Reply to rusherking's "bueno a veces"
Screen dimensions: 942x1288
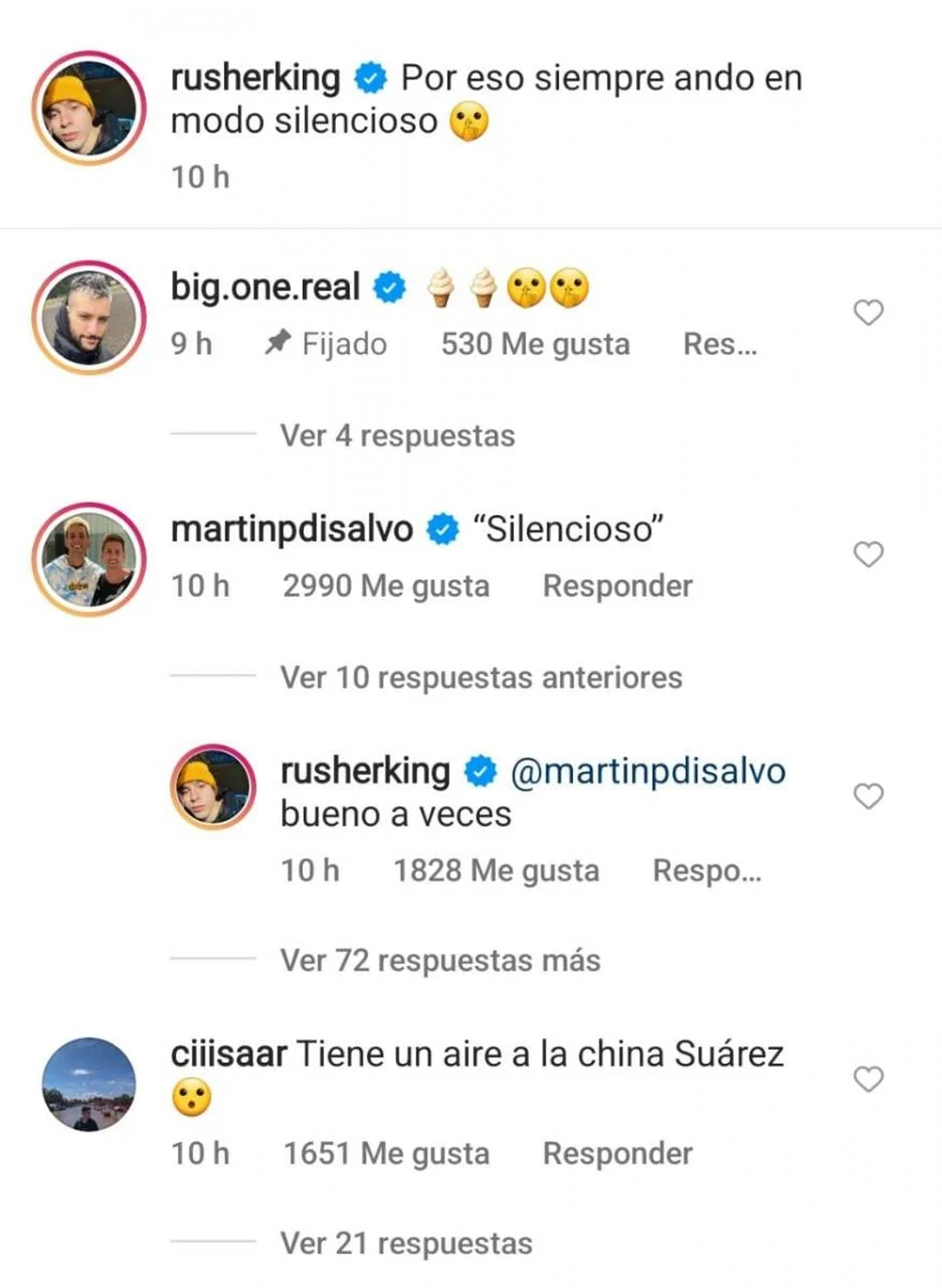(x=706, y=871)
